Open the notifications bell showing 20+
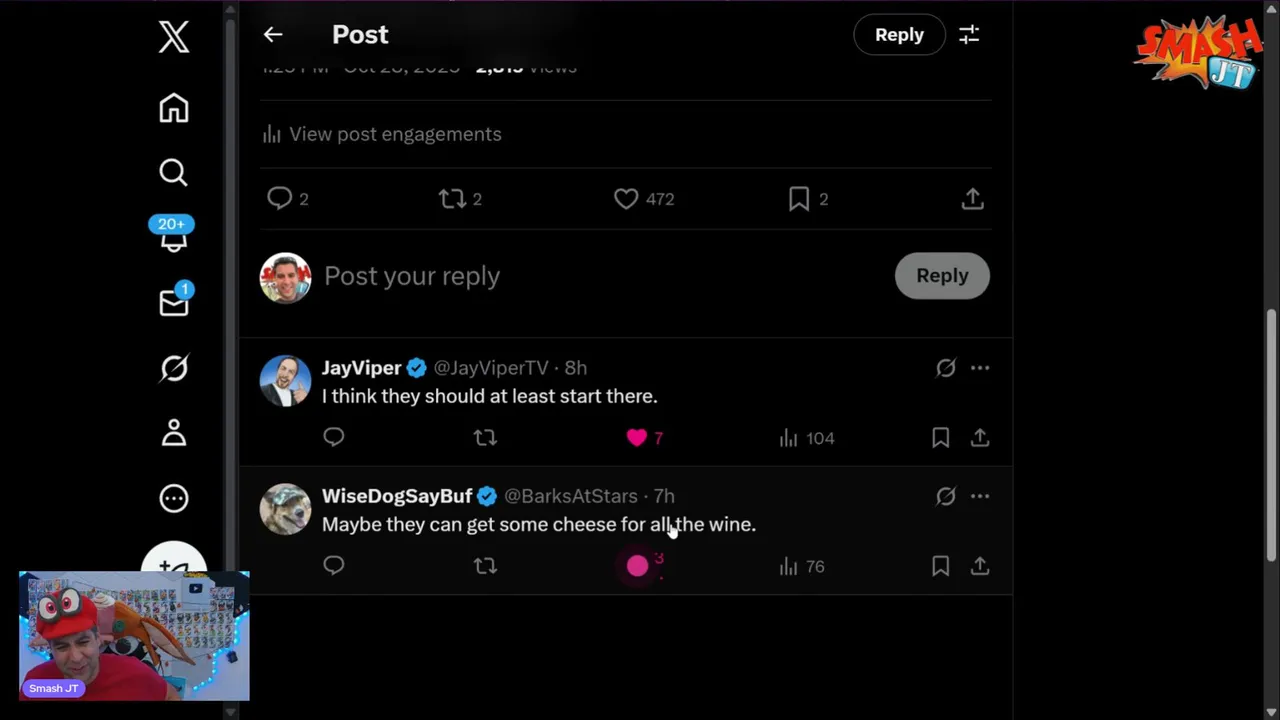Screen dimensions: 1280x720 tap(174, 238)
